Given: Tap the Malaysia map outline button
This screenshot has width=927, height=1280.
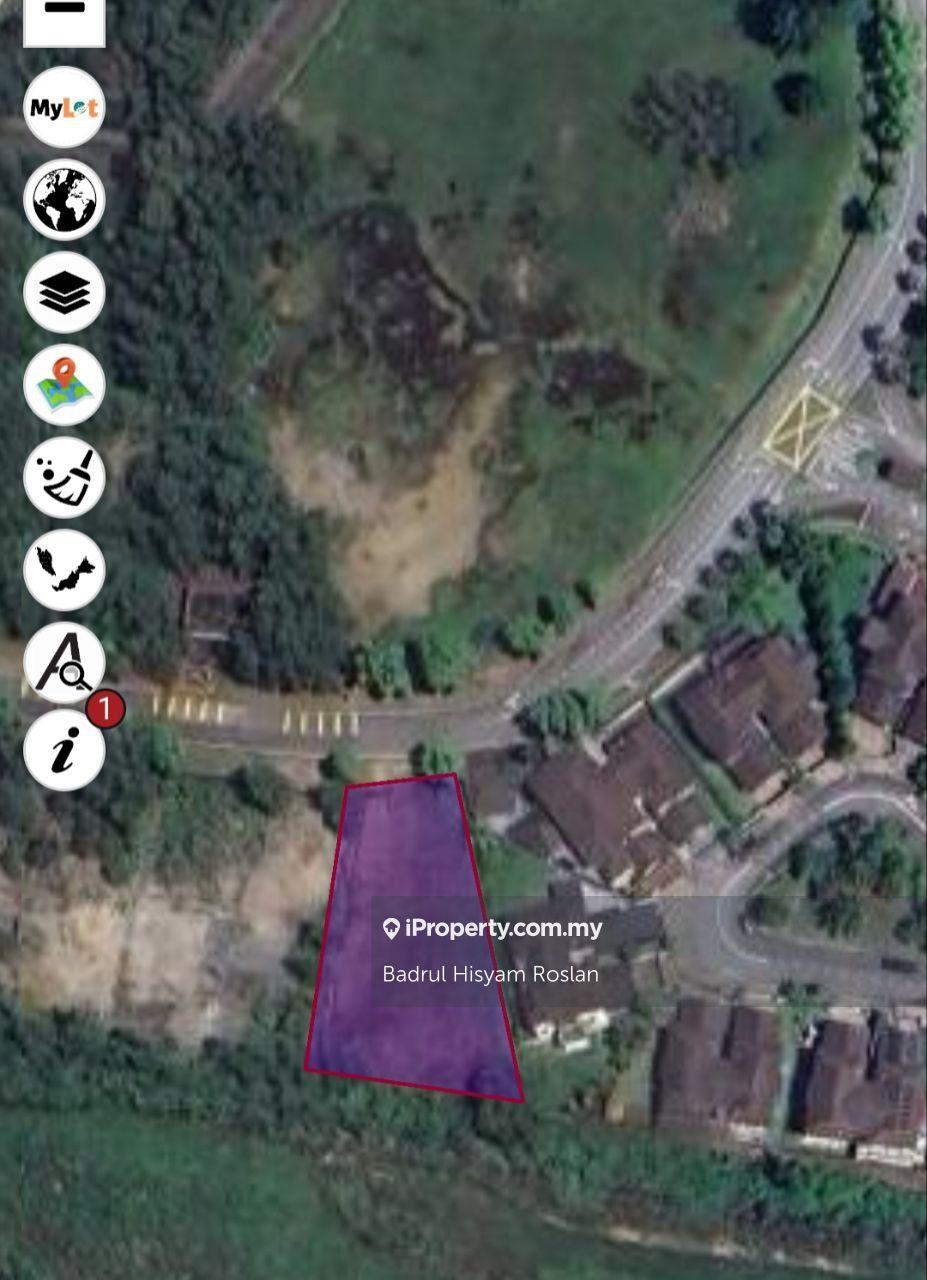Looking at the screenshot, I should click(64, 569).
